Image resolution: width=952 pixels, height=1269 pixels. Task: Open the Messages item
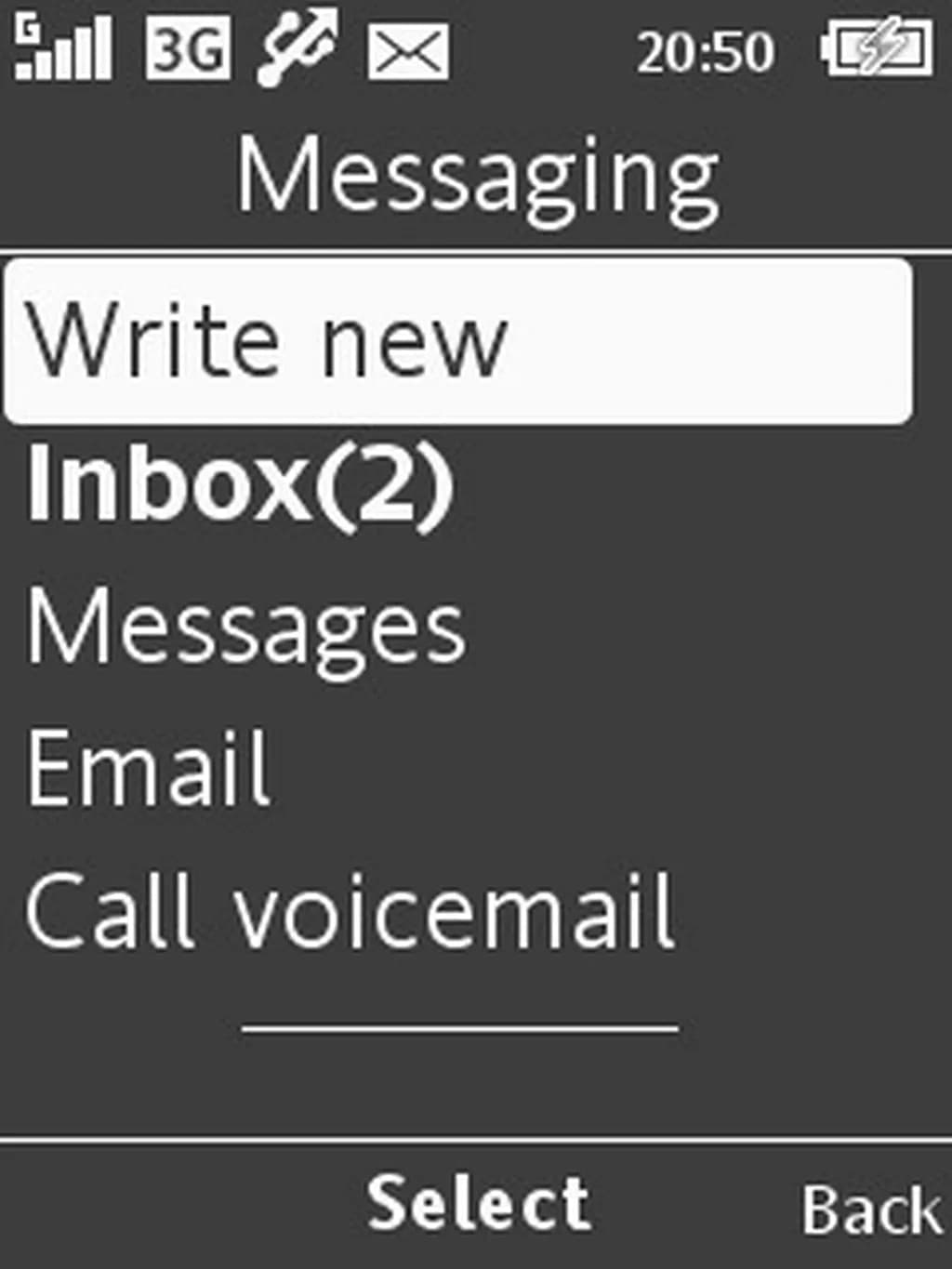[x=246, y=628]
